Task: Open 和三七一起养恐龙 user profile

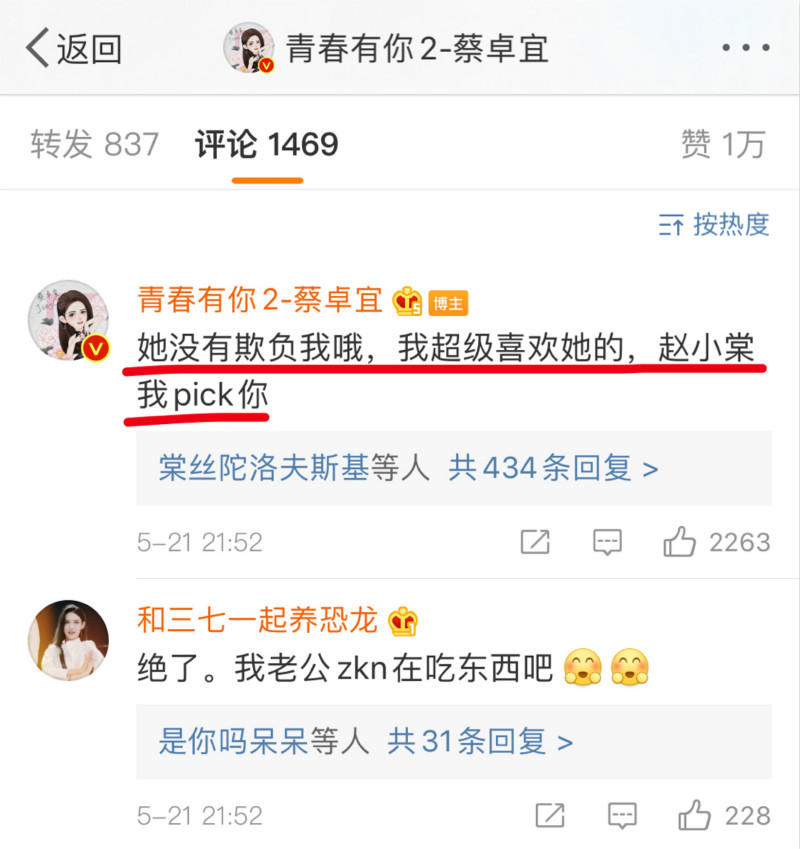Action: [x=258, y=621]
